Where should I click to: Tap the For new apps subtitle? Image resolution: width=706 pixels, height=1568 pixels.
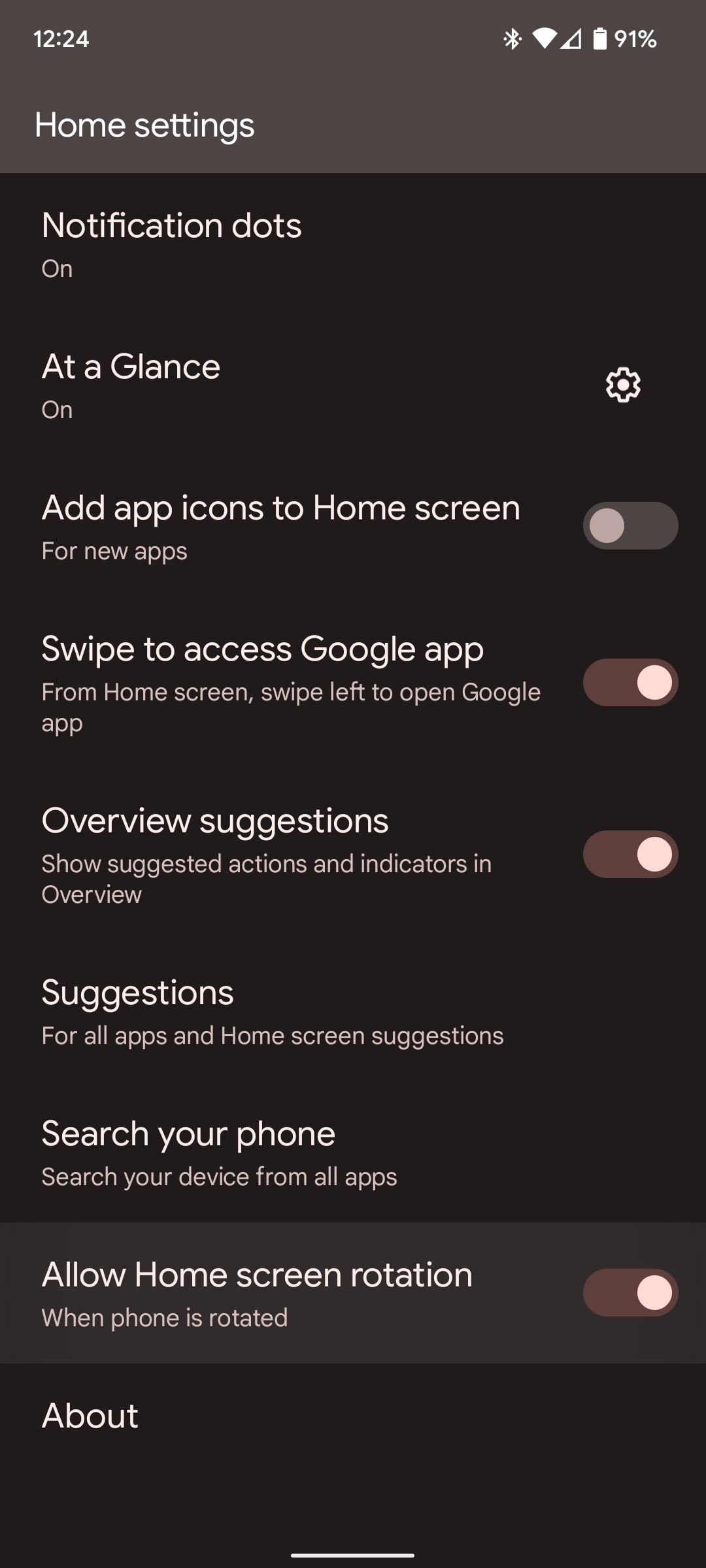pos(114,551)
